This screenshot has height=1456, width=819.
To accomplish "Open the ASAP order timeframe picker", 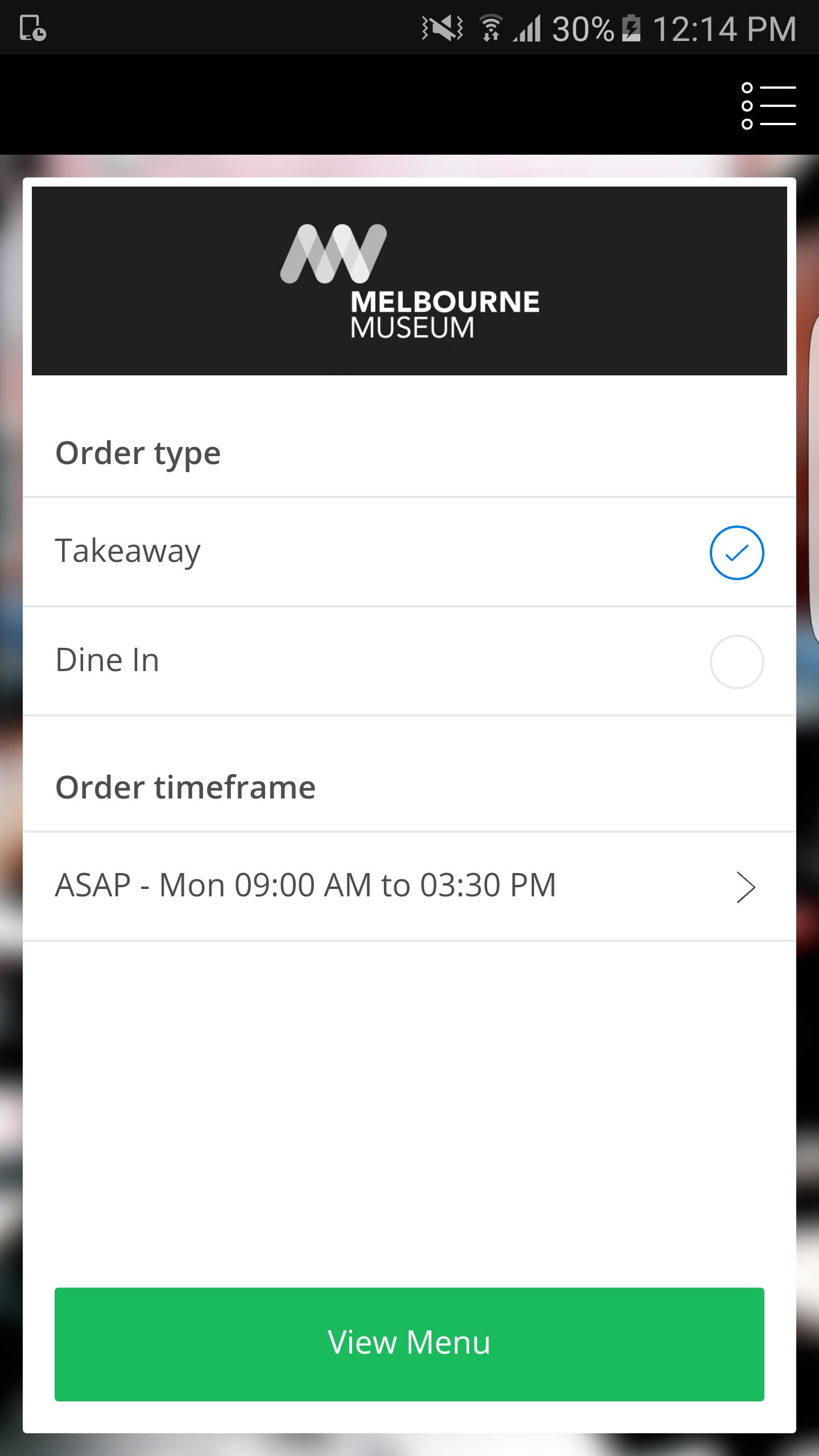I will click(408, 886).
